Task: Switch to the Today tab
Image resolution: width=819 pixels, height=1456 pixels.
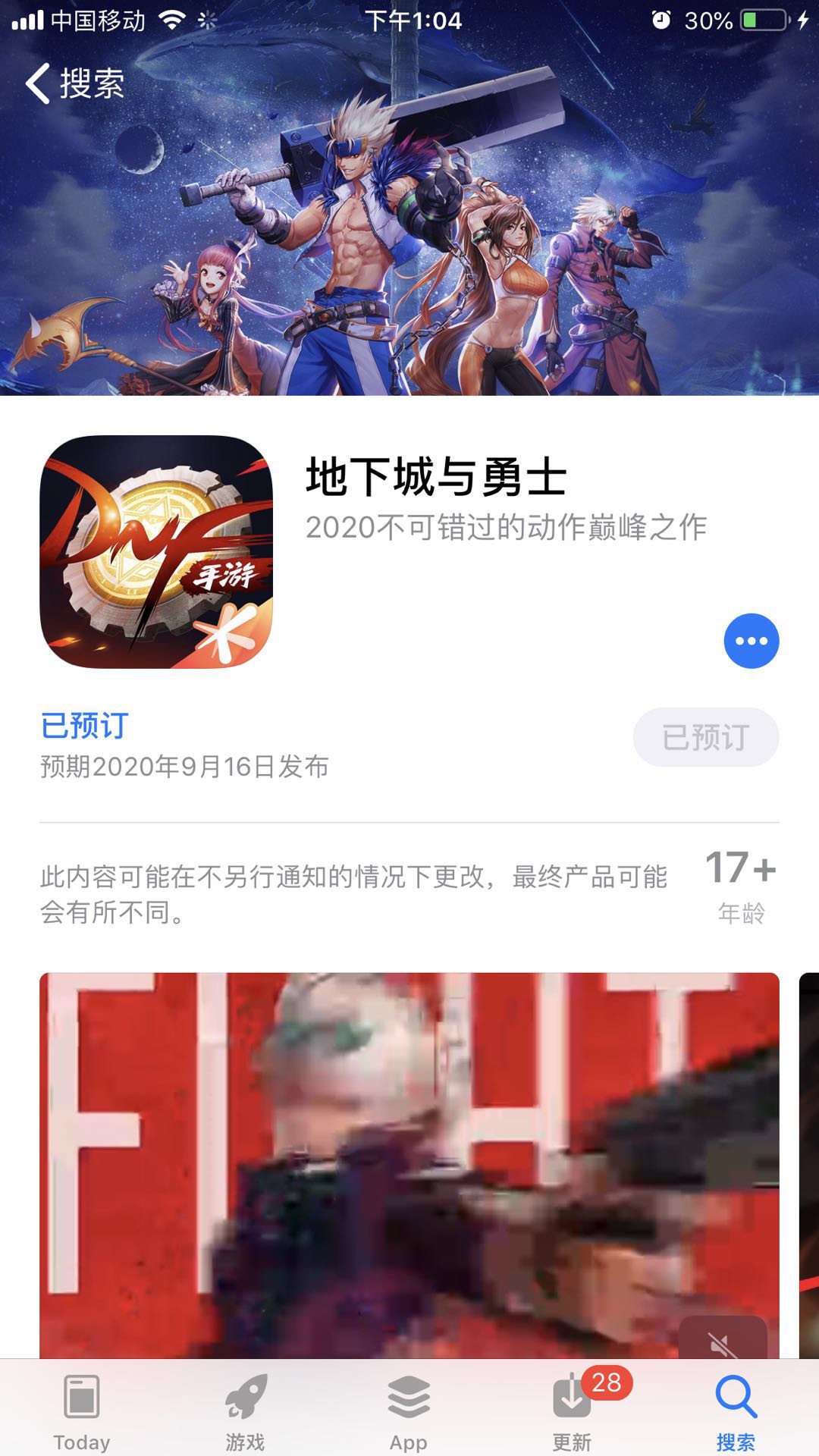Action: tap(82, 1412)
